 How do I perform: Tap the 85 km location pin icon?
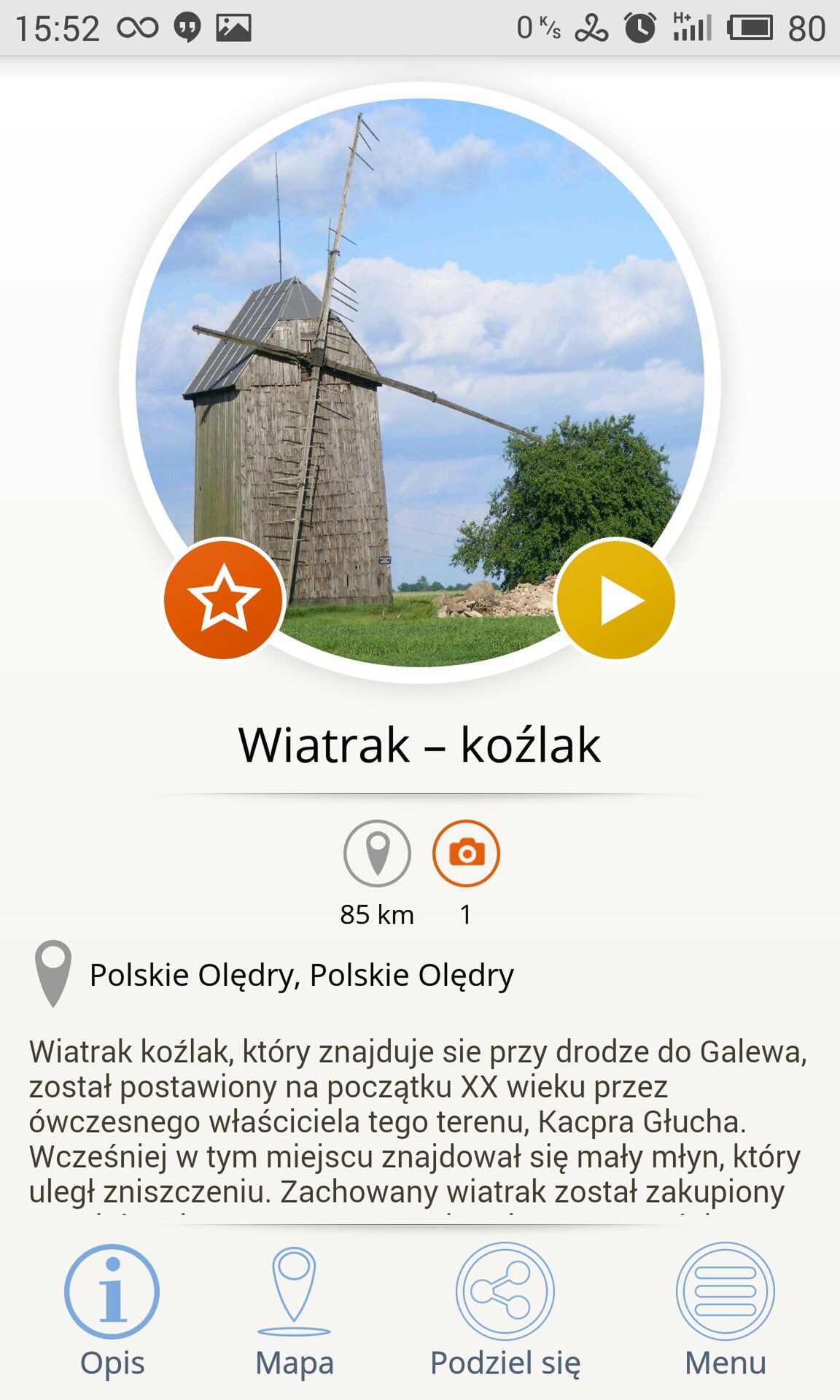[x=377, y=853]
